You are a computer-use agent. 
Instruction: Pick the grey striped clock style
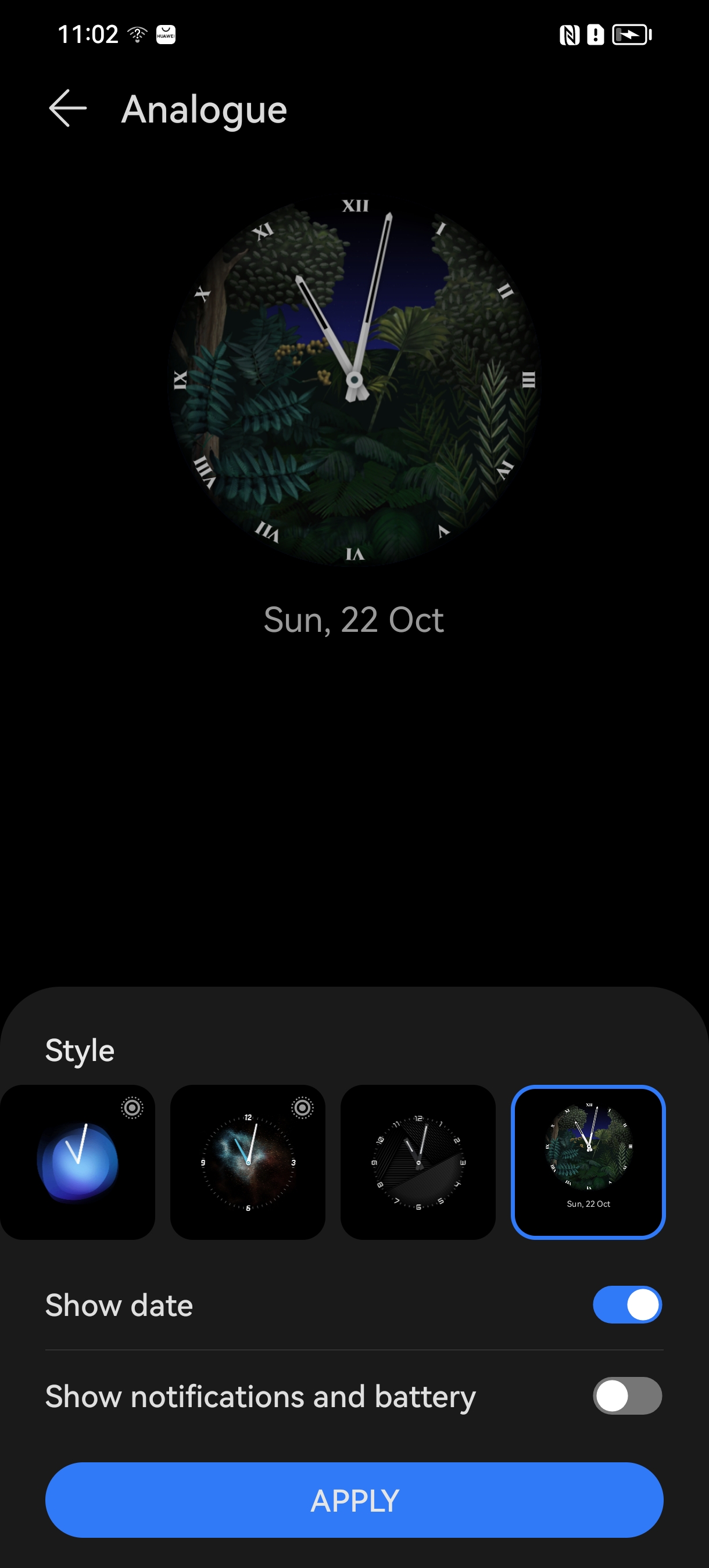[x=418, y=1162]
